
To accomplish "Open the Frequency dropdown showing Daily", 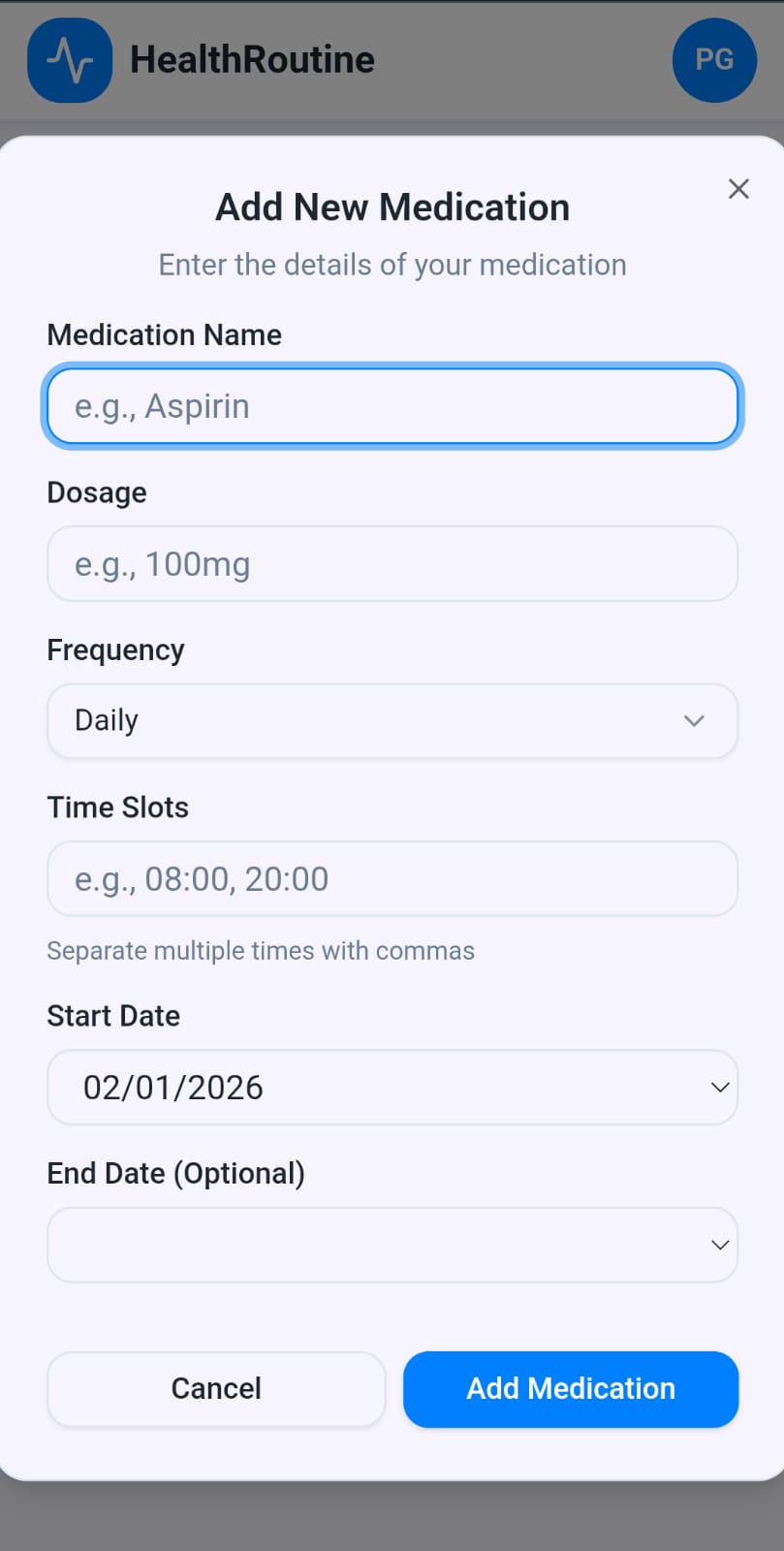I will (x=392, y=721).
